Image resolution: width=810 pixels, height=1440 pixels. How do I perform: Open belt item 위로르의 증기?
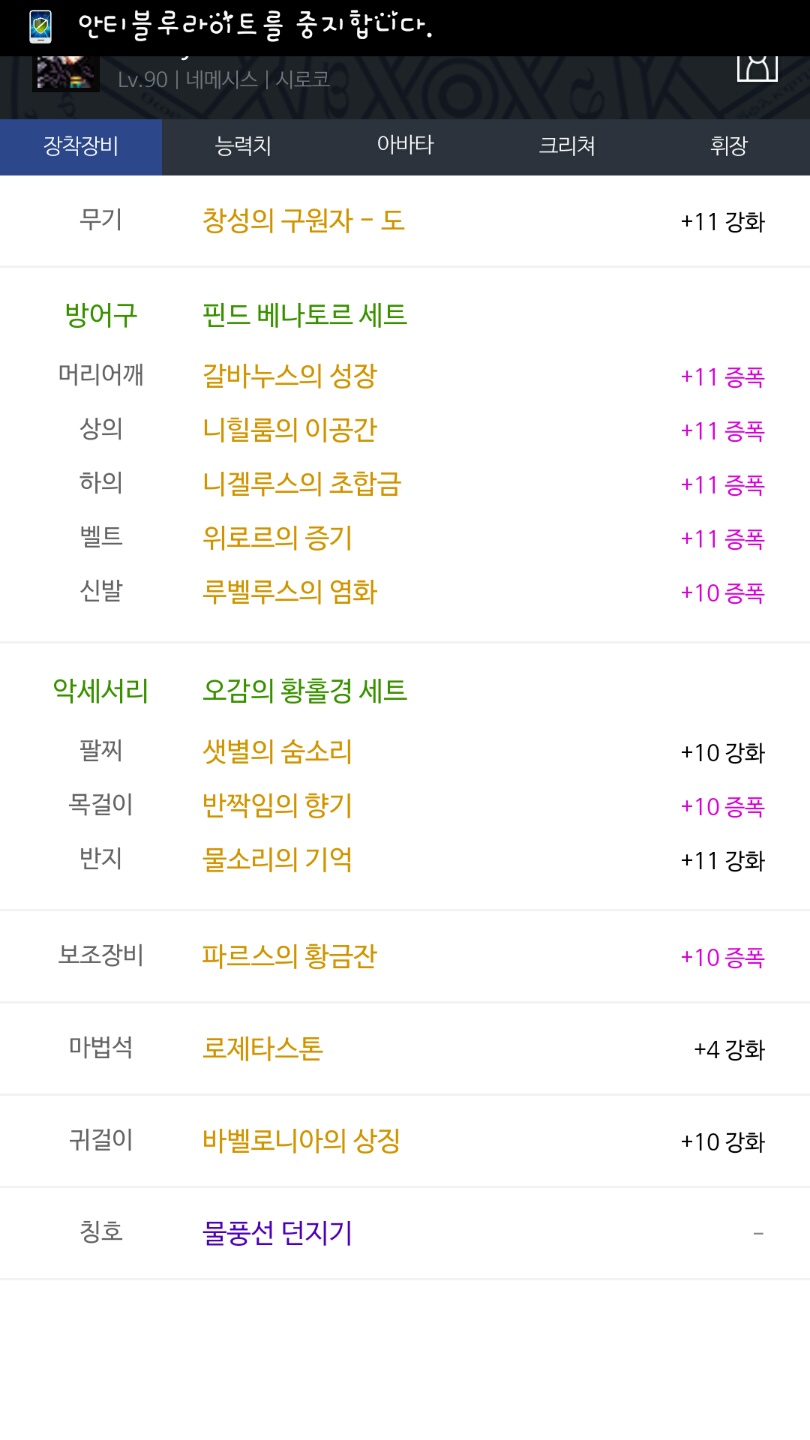click(x=277, y=539)
